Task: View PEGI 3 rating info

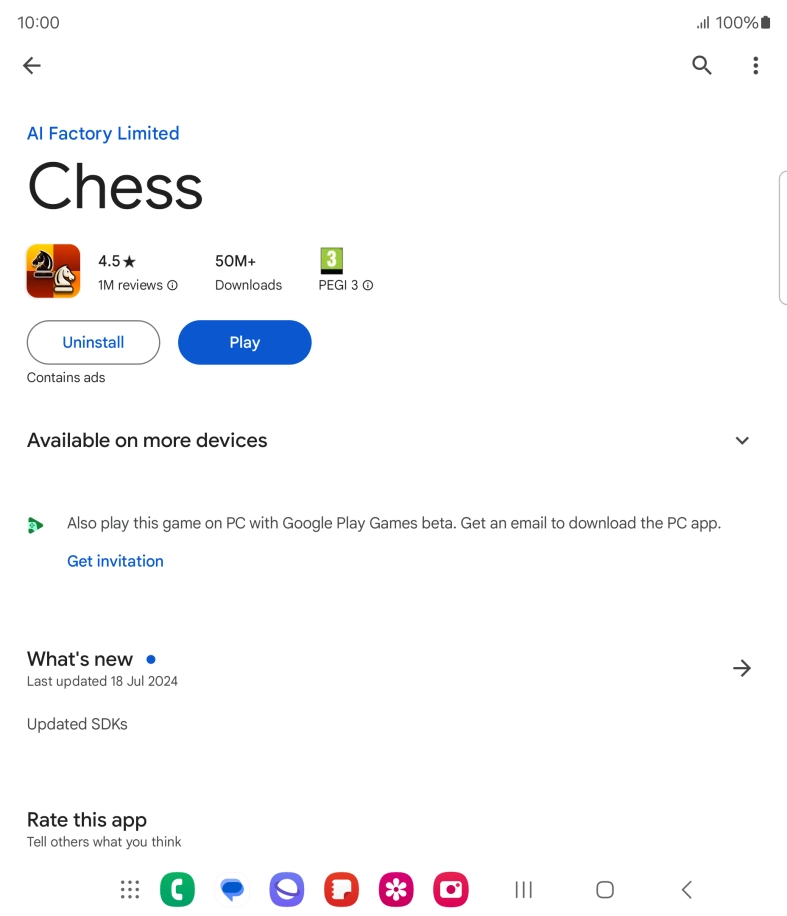Action: 368,285
